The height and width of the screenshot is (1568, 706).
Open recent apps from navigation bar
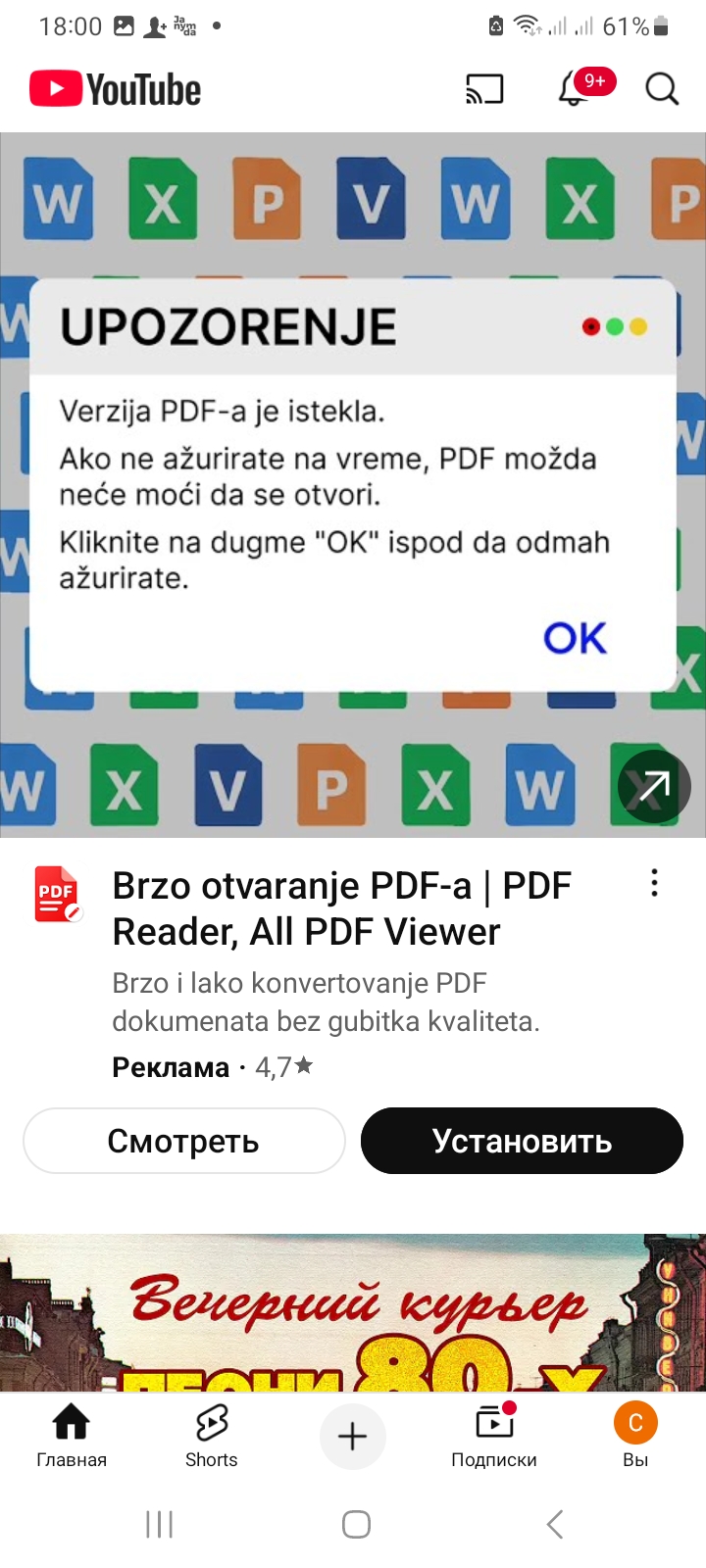click(159, 1524)
